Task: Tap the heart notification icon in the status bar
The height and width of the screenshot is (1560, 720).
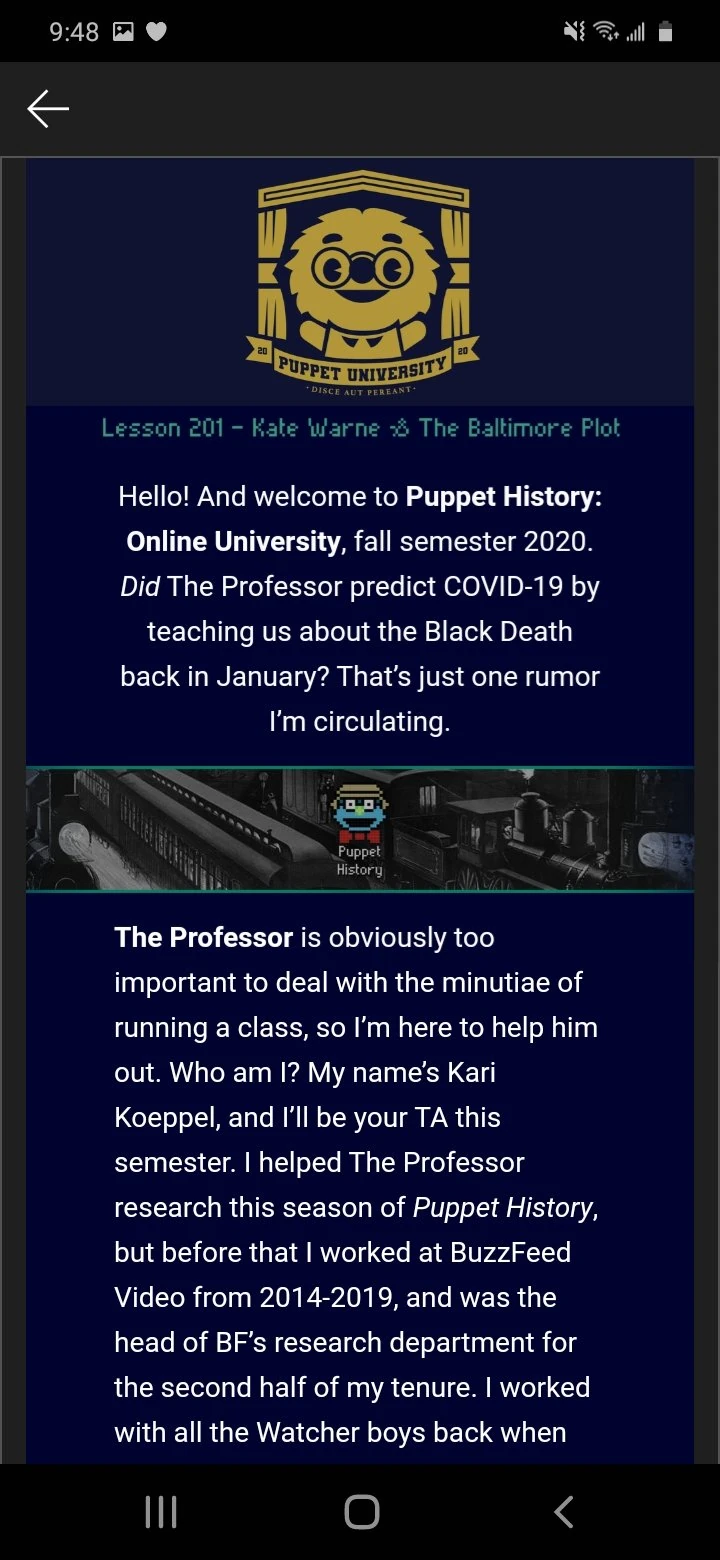Action: 158,31
